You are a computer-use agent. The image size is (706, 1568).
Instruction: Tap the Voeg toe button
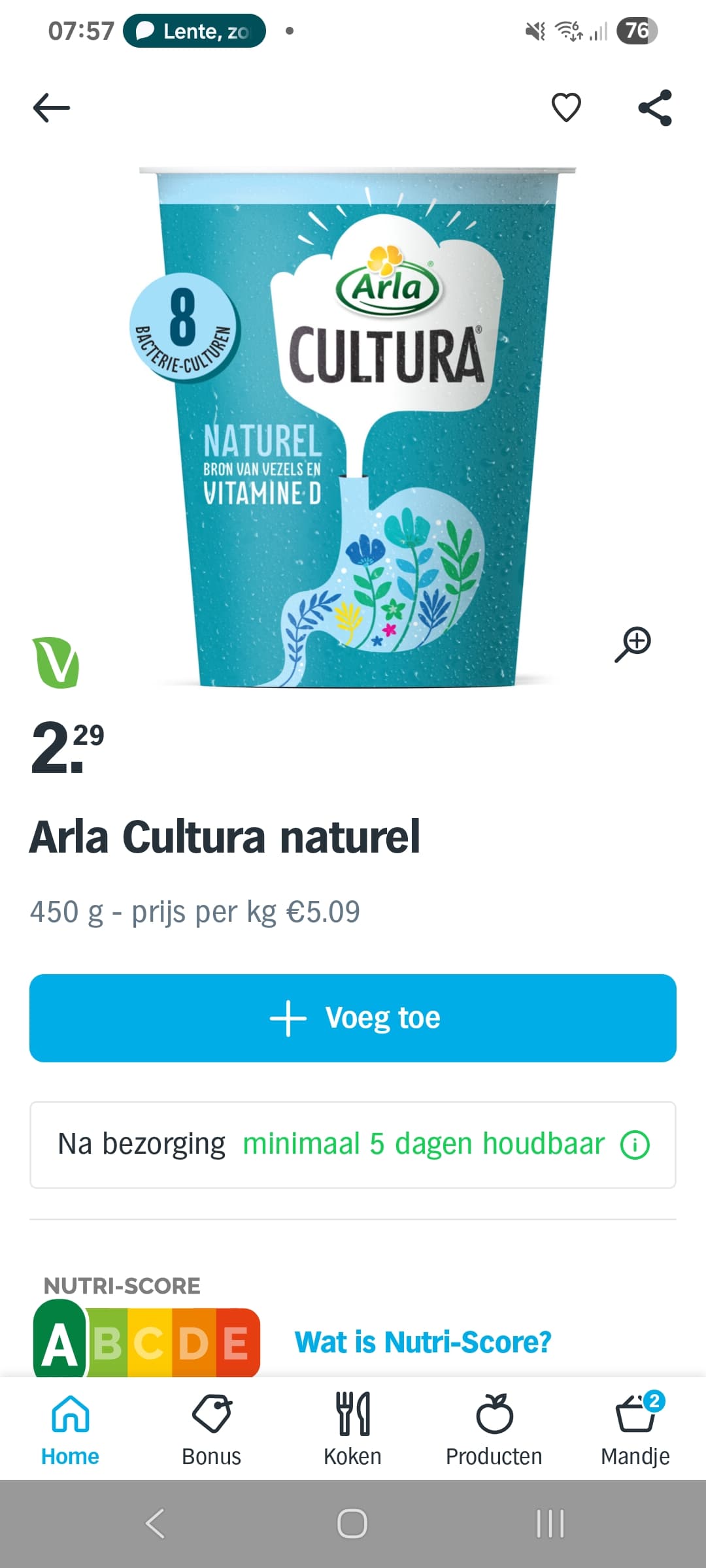(x=353, y=1018)
